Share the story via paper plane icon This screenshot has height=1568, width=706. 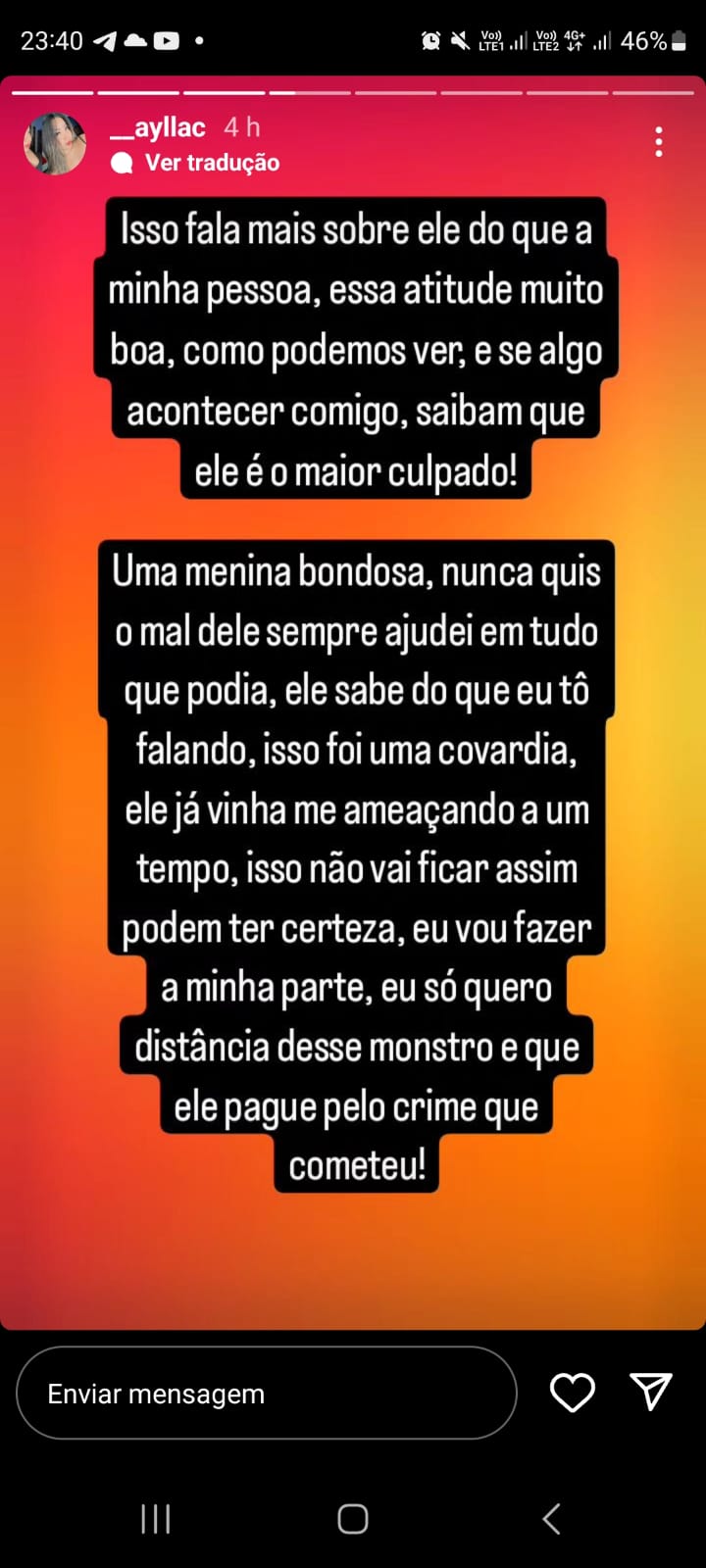pyautogui.click(x=650, y=1392)
